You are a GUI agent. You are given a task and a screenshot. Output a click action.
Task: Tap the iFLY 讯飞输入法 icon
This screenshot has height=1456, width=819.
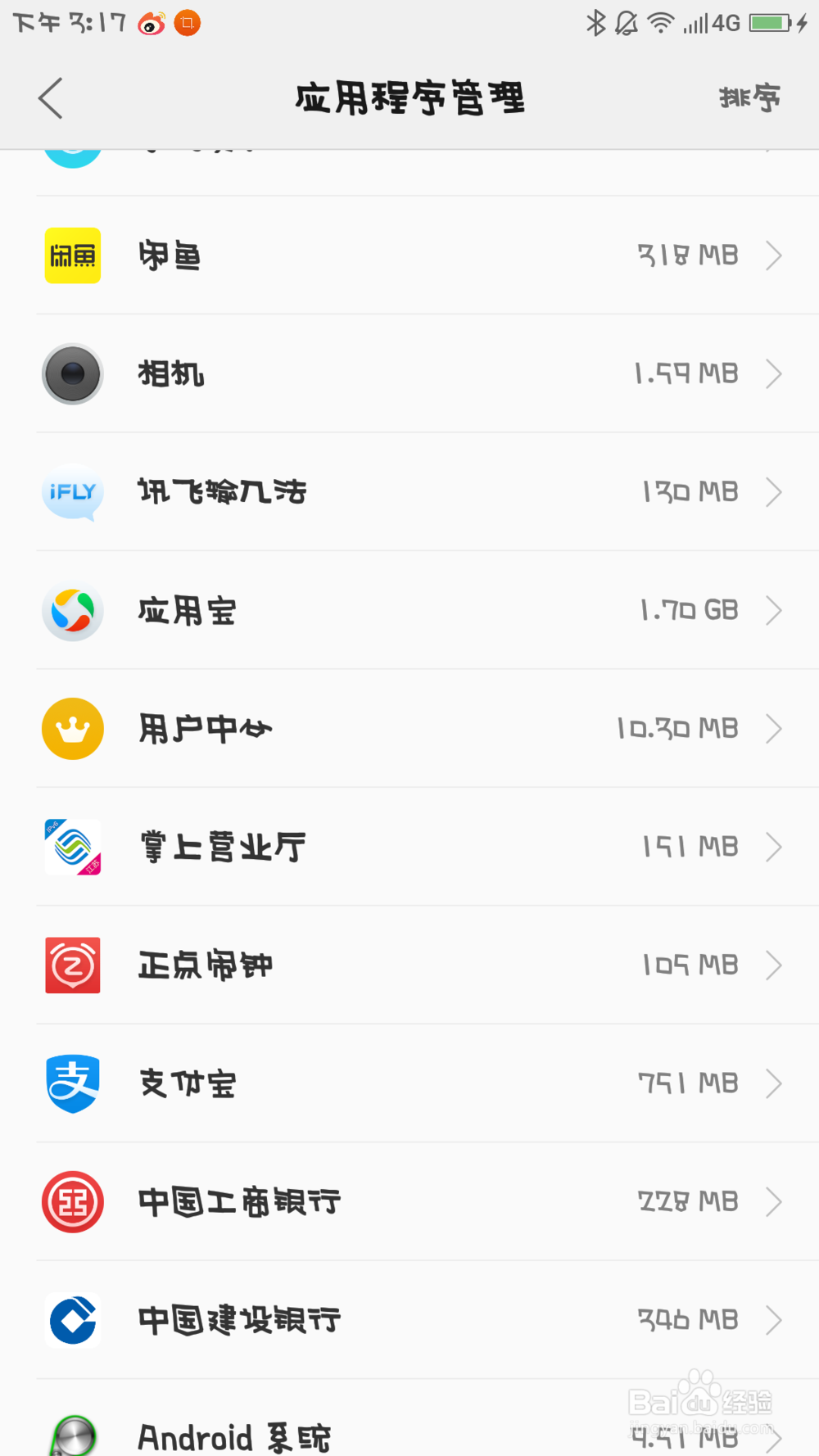pos(72,492)
